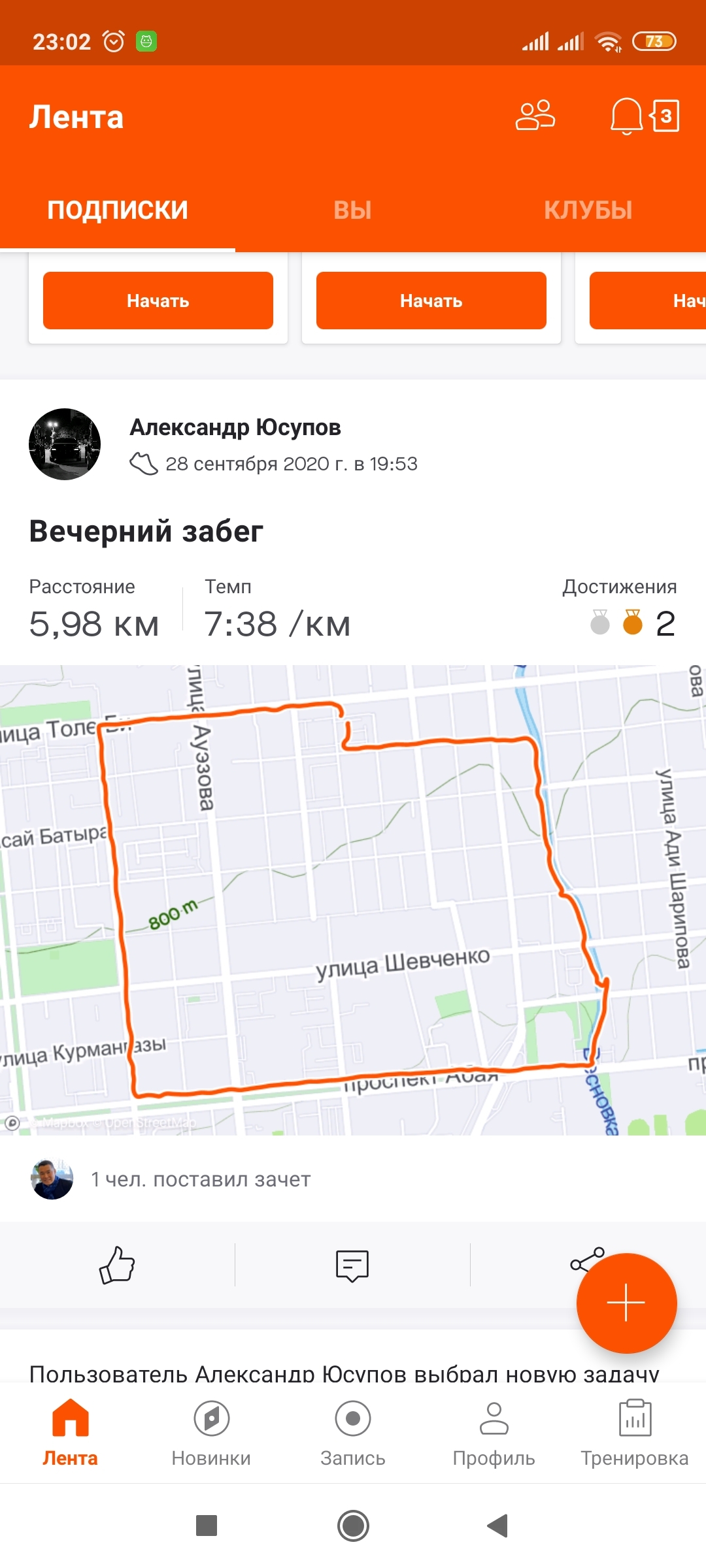706x1568 pixels.
Task: Give kudos with the thumbs-up icon
Action: (x=117, y=1265)
